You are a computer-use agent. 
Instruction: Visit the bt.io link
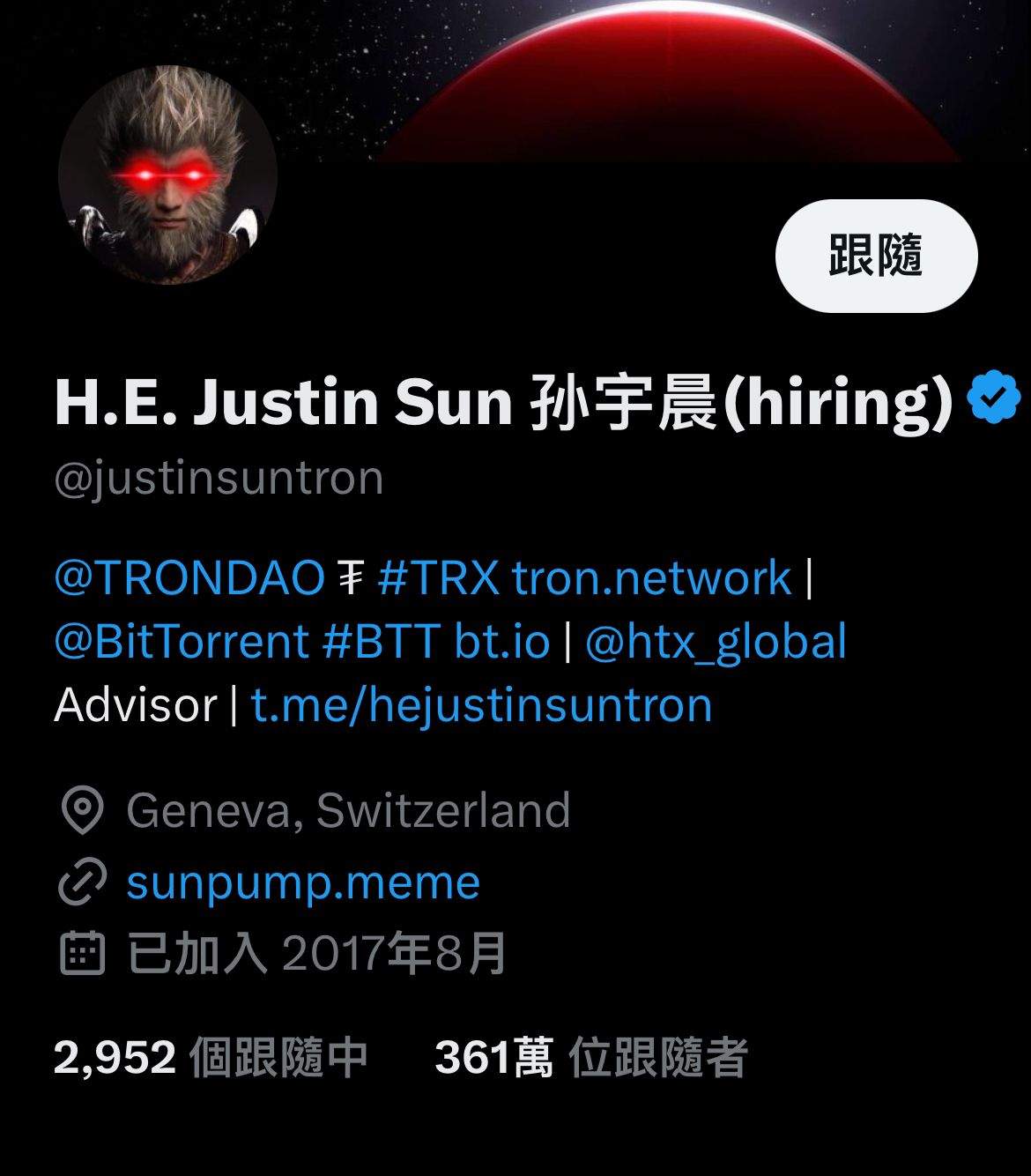coord(502,641)
